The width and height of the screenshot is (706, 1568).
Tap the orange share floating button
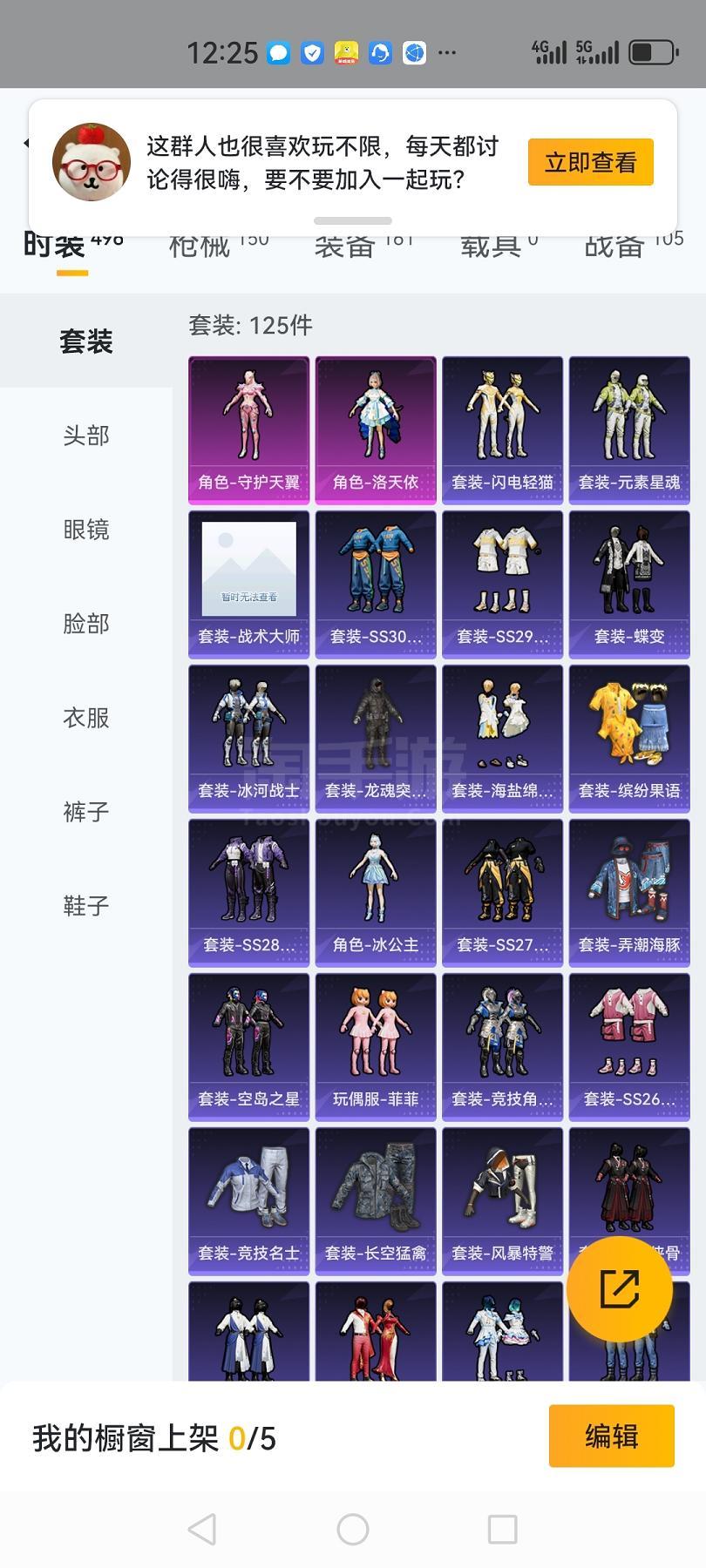620,1289
